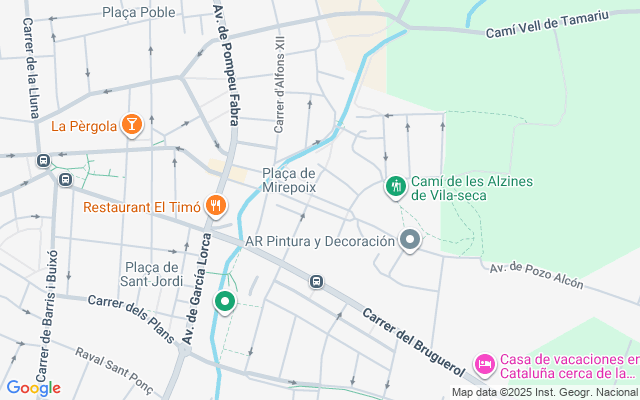Open AR Pintura y Decoración marker
The height and width of the screenshot is (400, 640).
click(x=410, y=241)
